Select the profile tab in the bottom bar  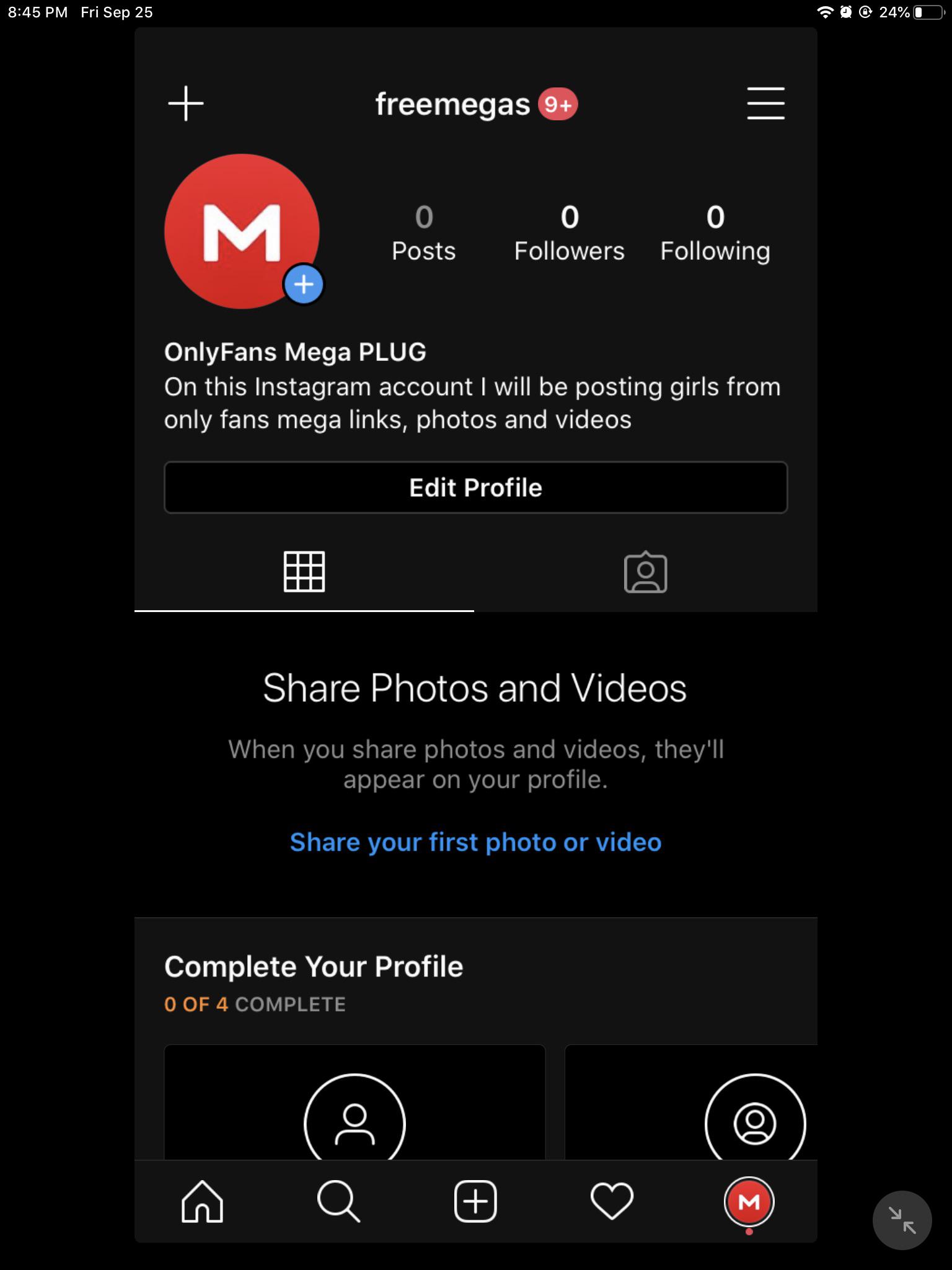[749, 1201]
